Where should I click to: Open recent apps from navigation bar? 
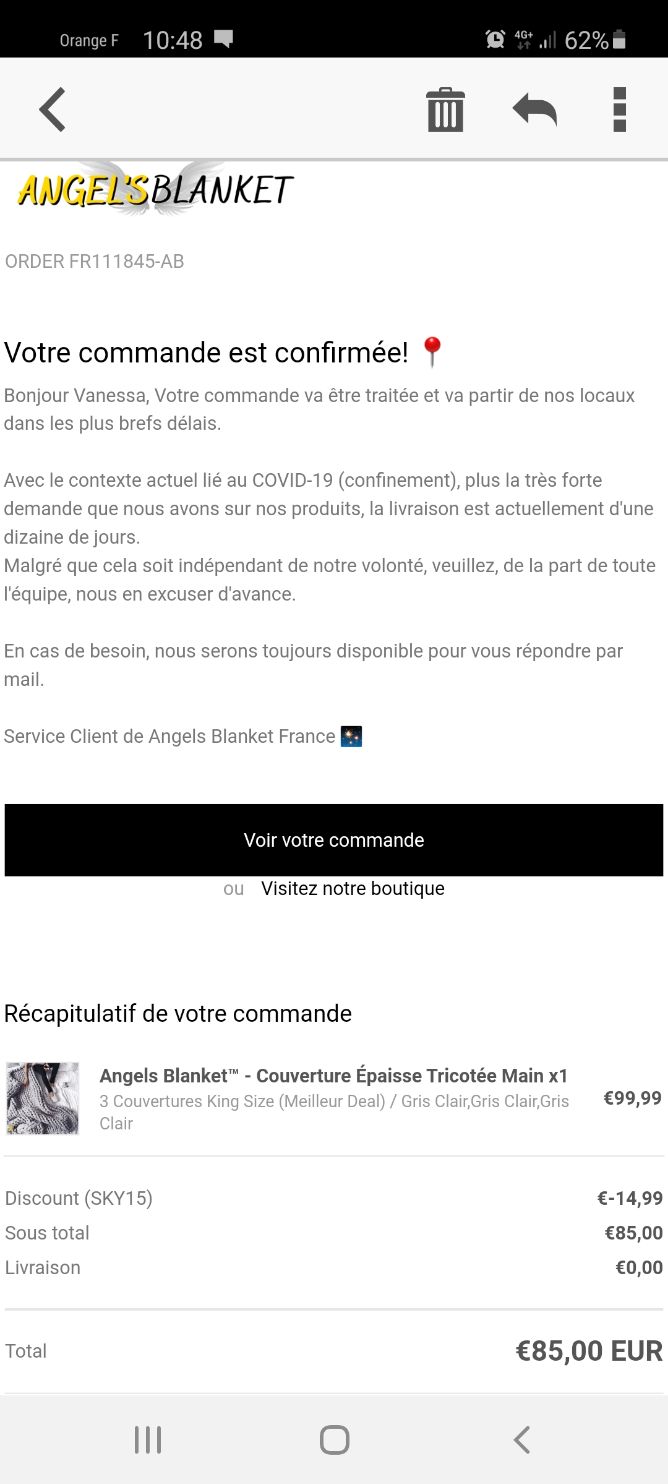[148, 1439]
